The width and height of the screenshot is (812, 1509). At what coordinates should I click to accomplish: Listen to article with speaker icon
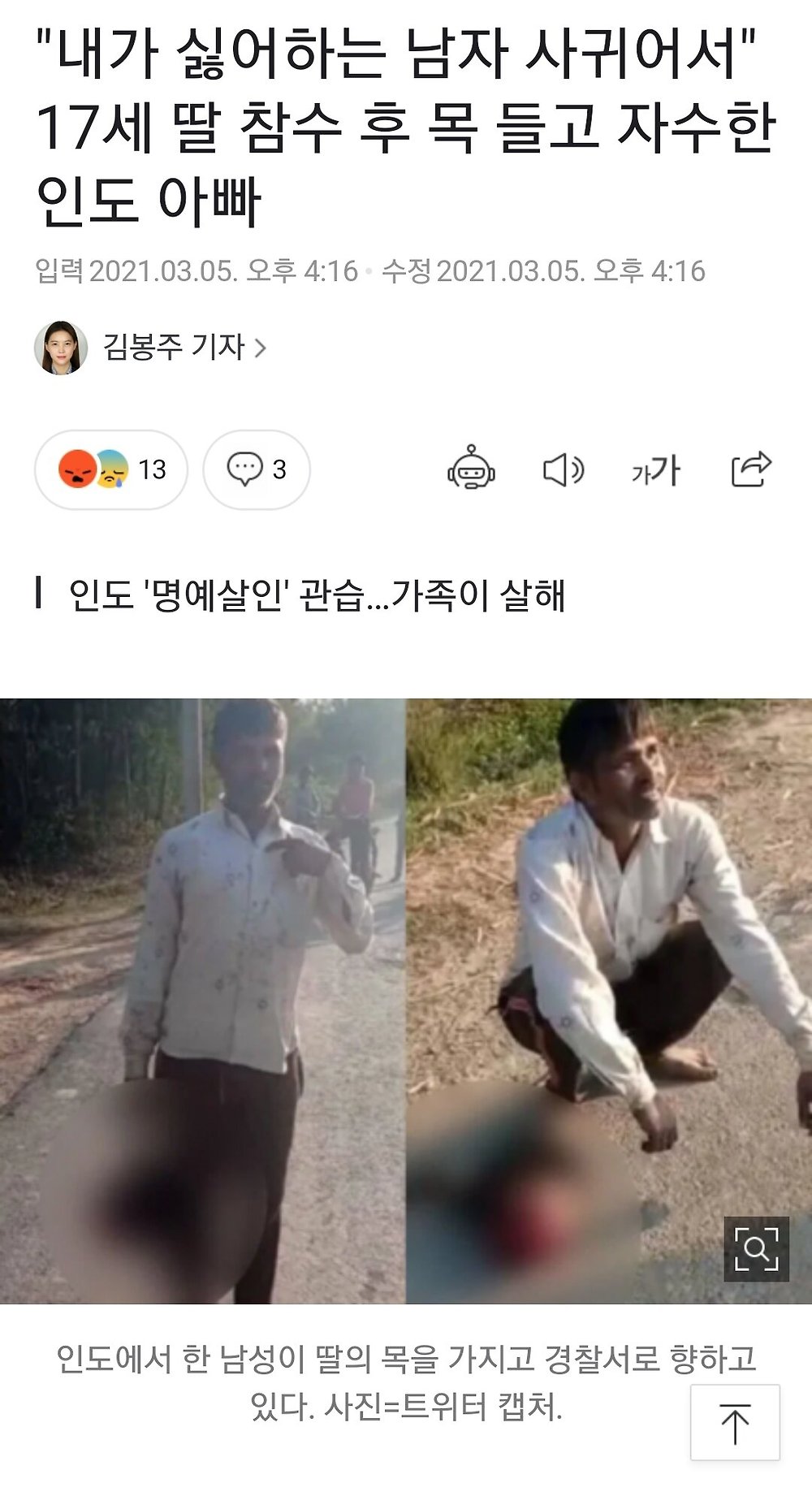click(563, 469)
